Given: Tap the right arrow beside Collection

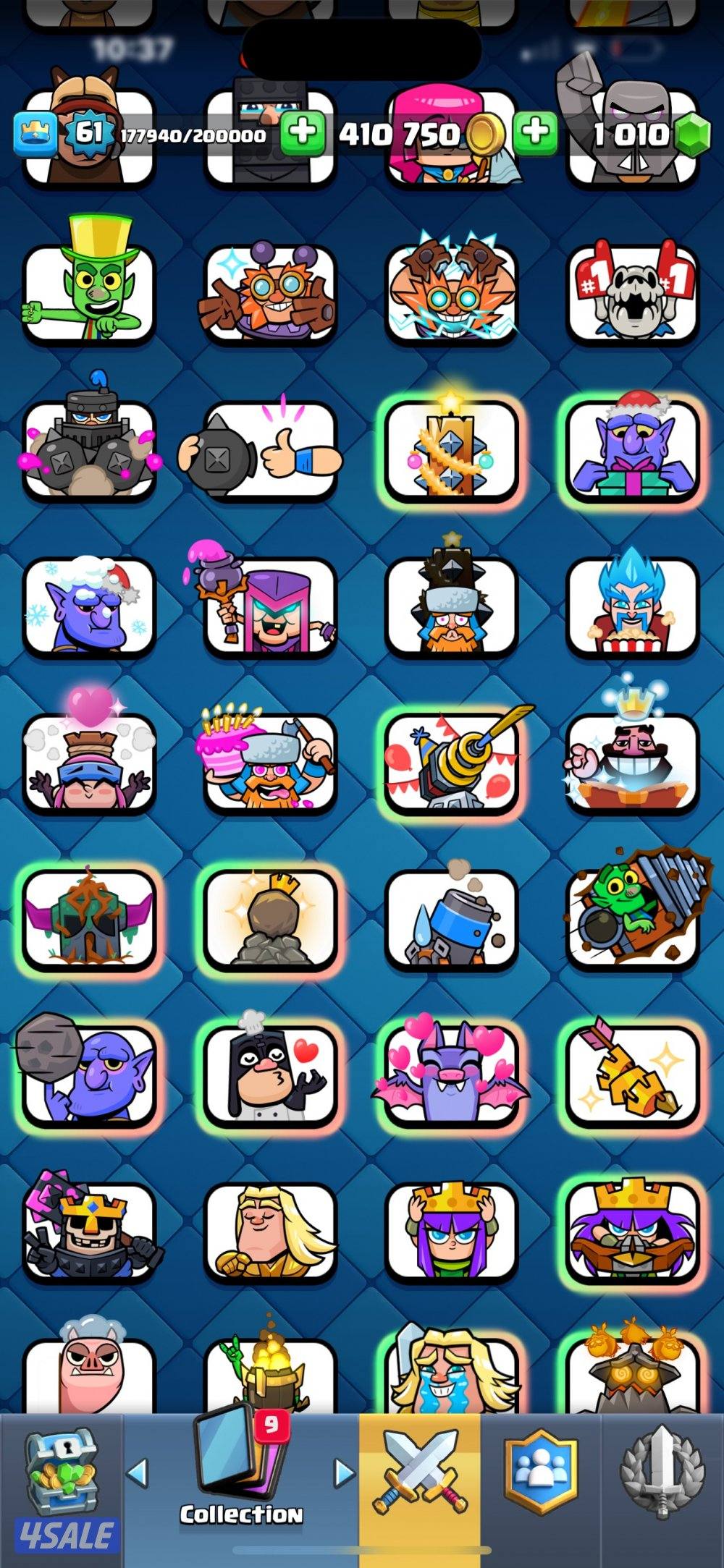Looking at the screenshot, I should pyautogui.click(x=345, y=1472).
